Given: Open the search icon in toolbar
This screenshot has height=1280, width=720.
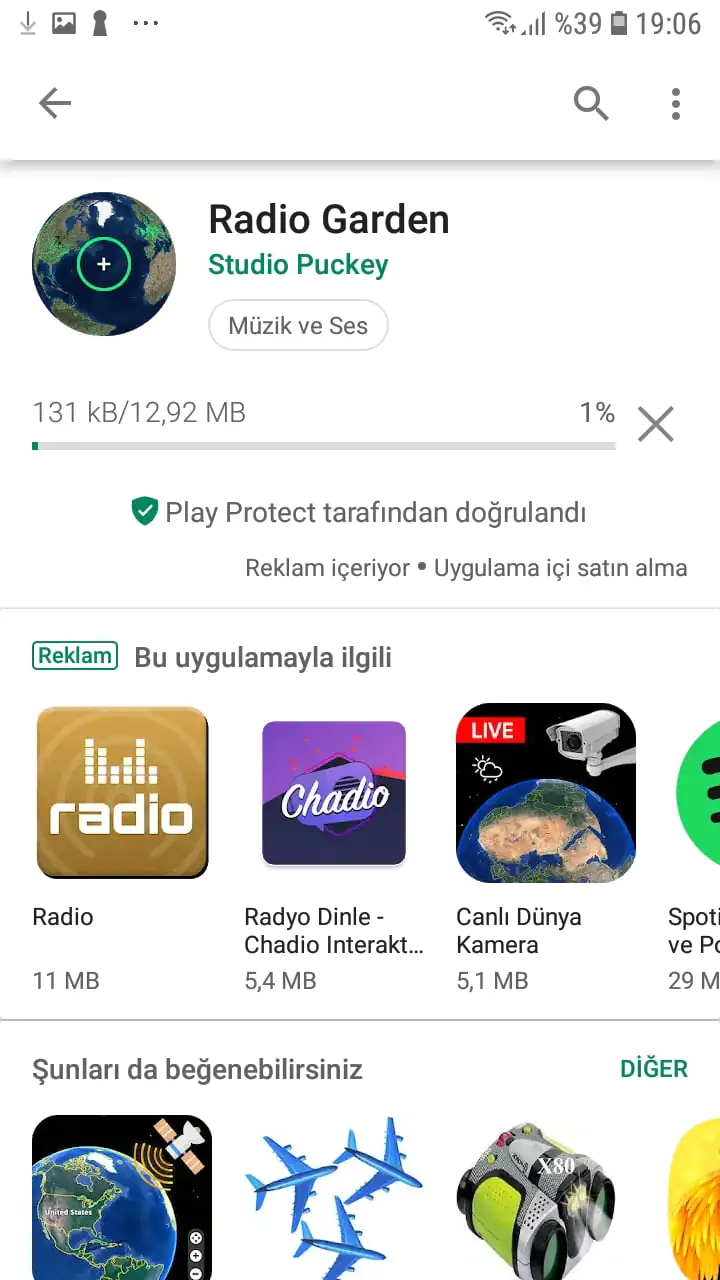Looking at the screenshot, I should point(590,103).
